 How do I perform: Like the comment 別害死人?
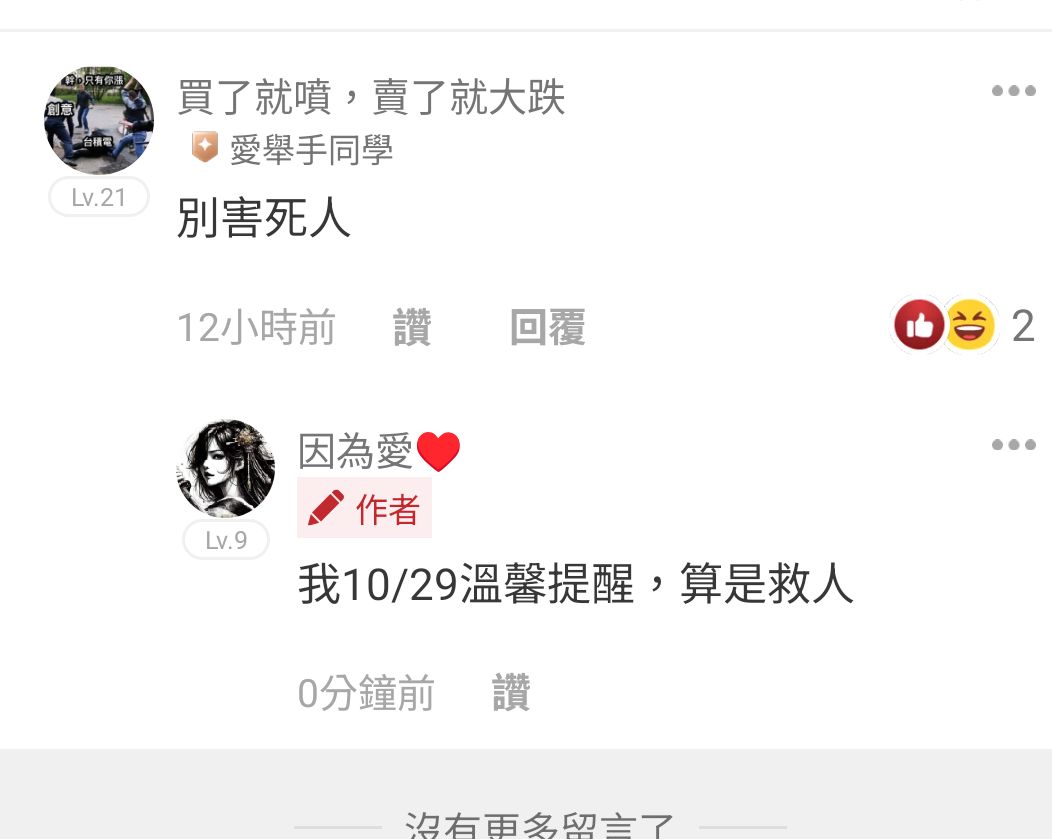411,328
